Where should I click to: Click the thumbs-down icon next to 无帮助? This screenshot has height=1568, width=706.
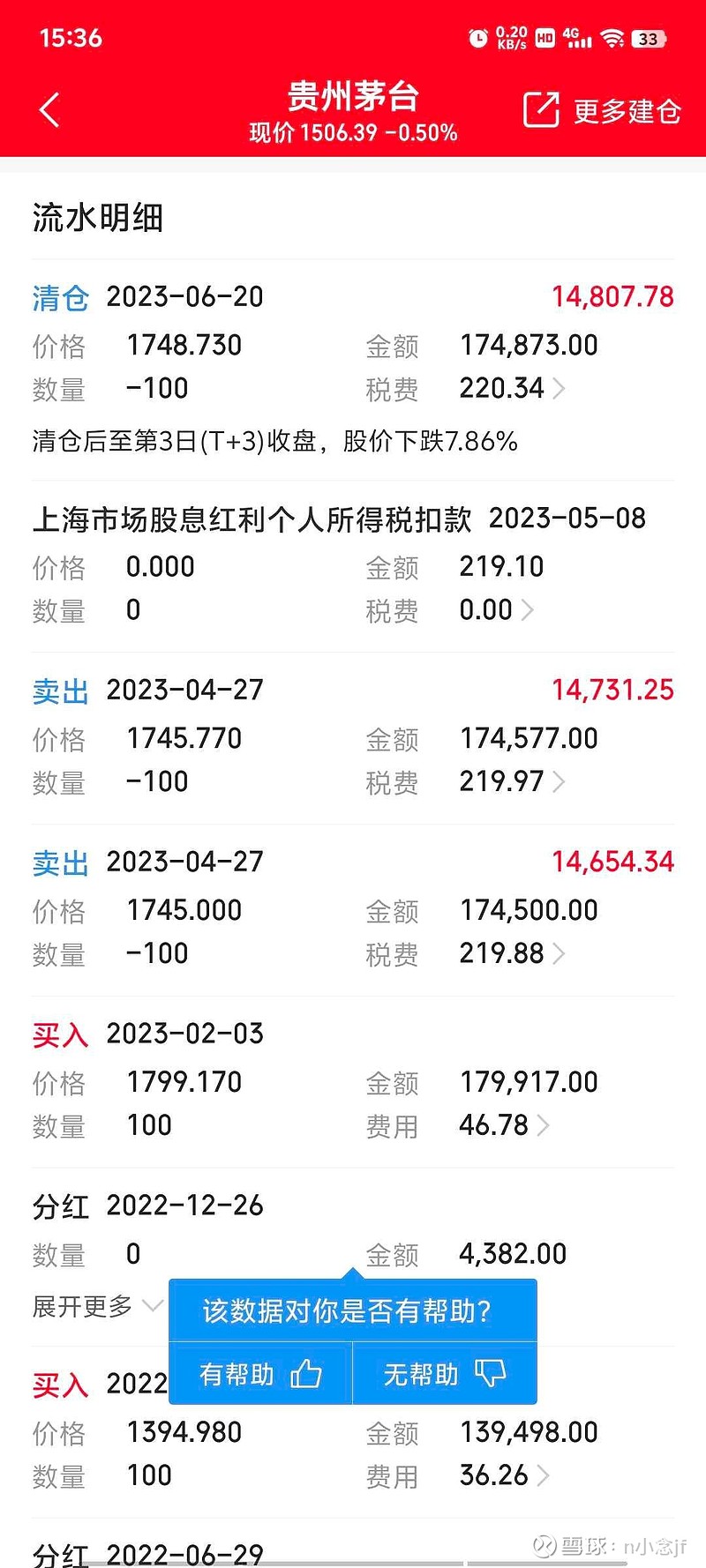(x=491, y=1372)
